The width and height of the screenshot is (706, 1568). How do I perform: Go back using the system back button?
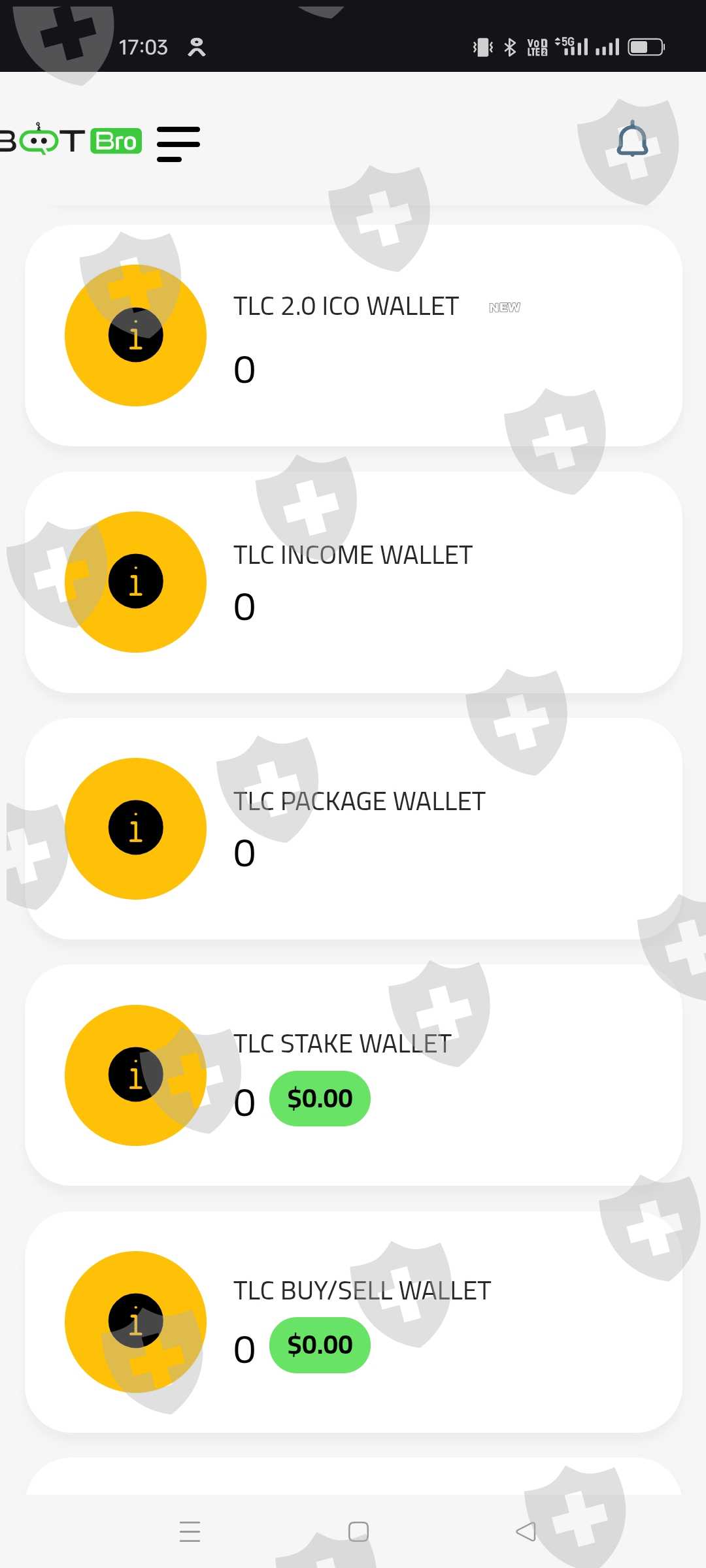click(x=526, y=1531)
